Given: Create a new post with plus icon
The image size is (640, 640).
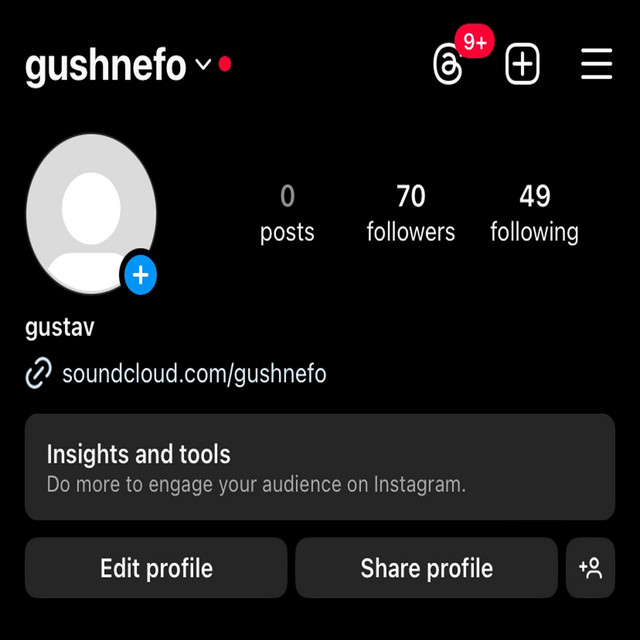Looking at the screenshot, I should click(x=523, y=65).
